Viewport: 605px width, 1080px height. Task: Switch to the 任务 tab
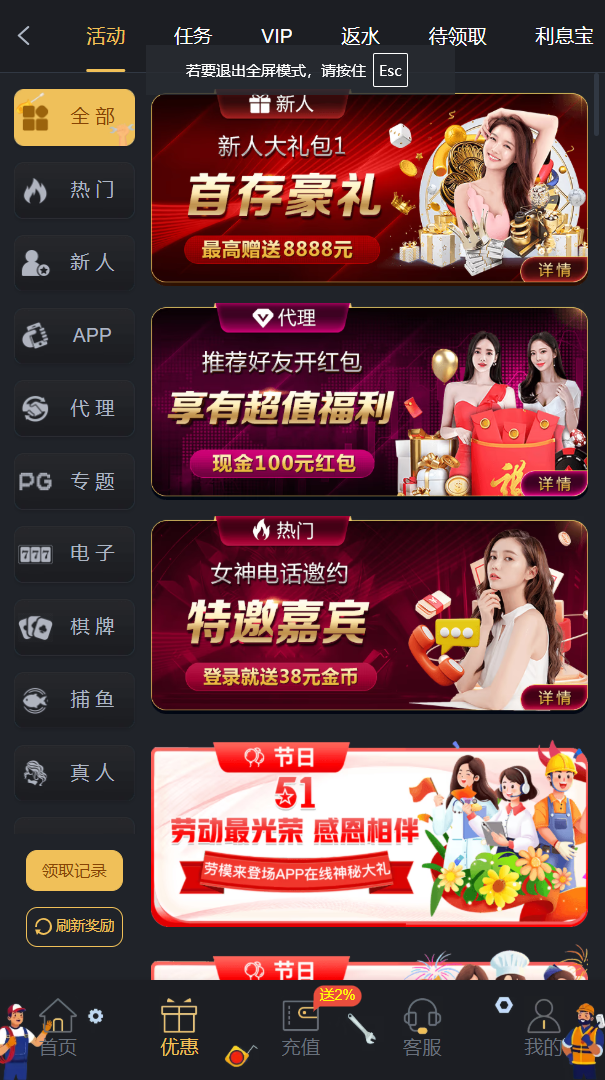193,36
